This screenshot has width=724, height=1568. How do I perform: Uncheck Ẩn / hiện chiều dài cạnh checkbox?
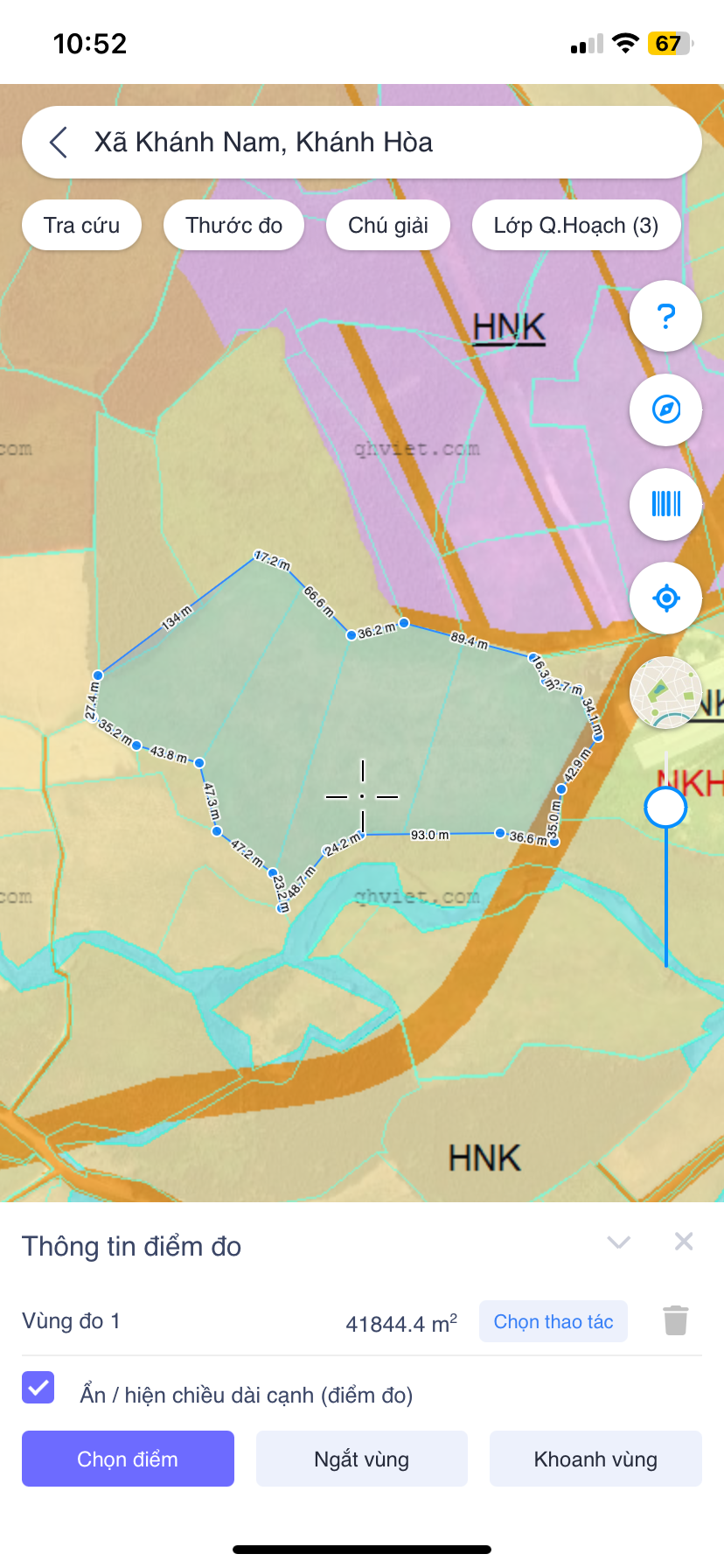(38, 1387)
